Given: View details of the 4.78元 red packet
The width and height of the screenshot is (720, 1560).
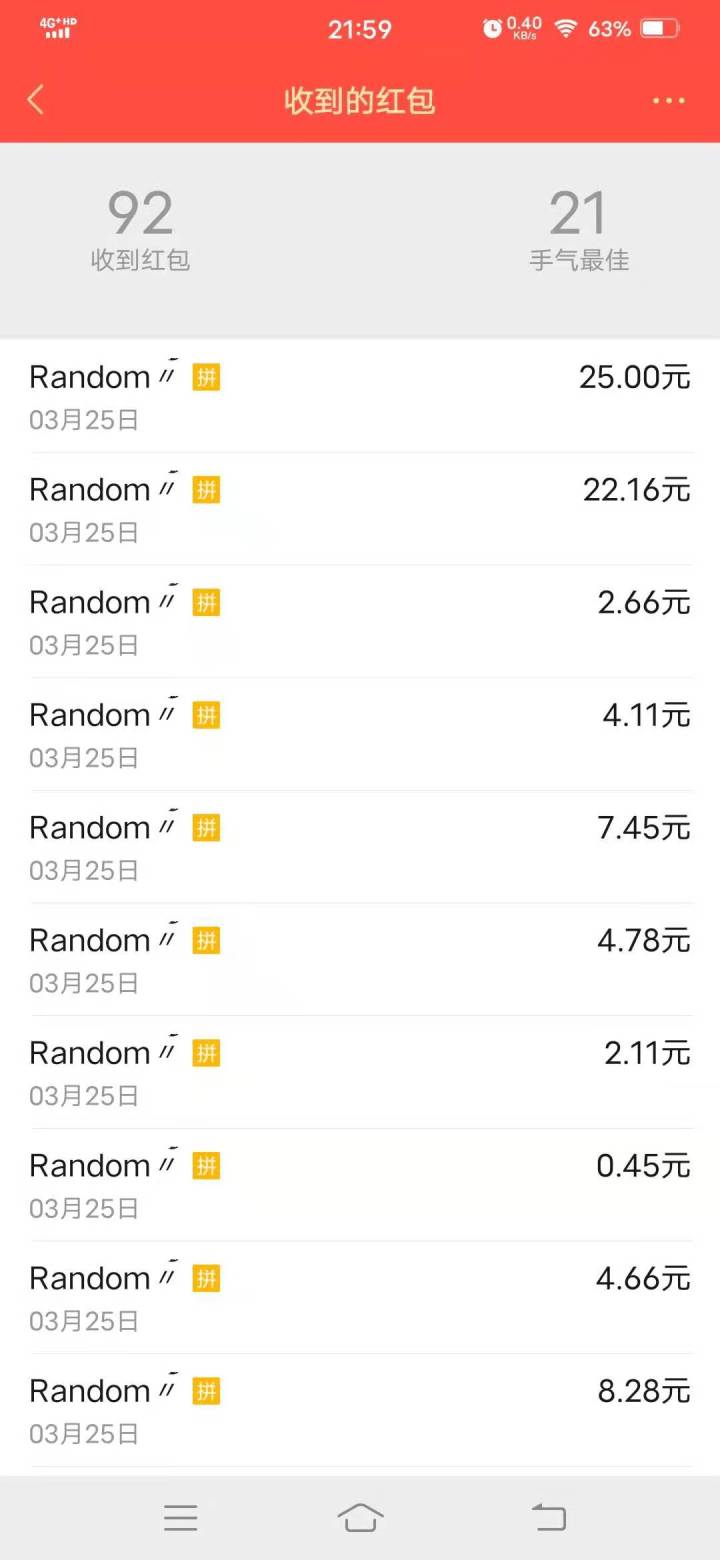Looking at the screenshot, I should point(360,960).
